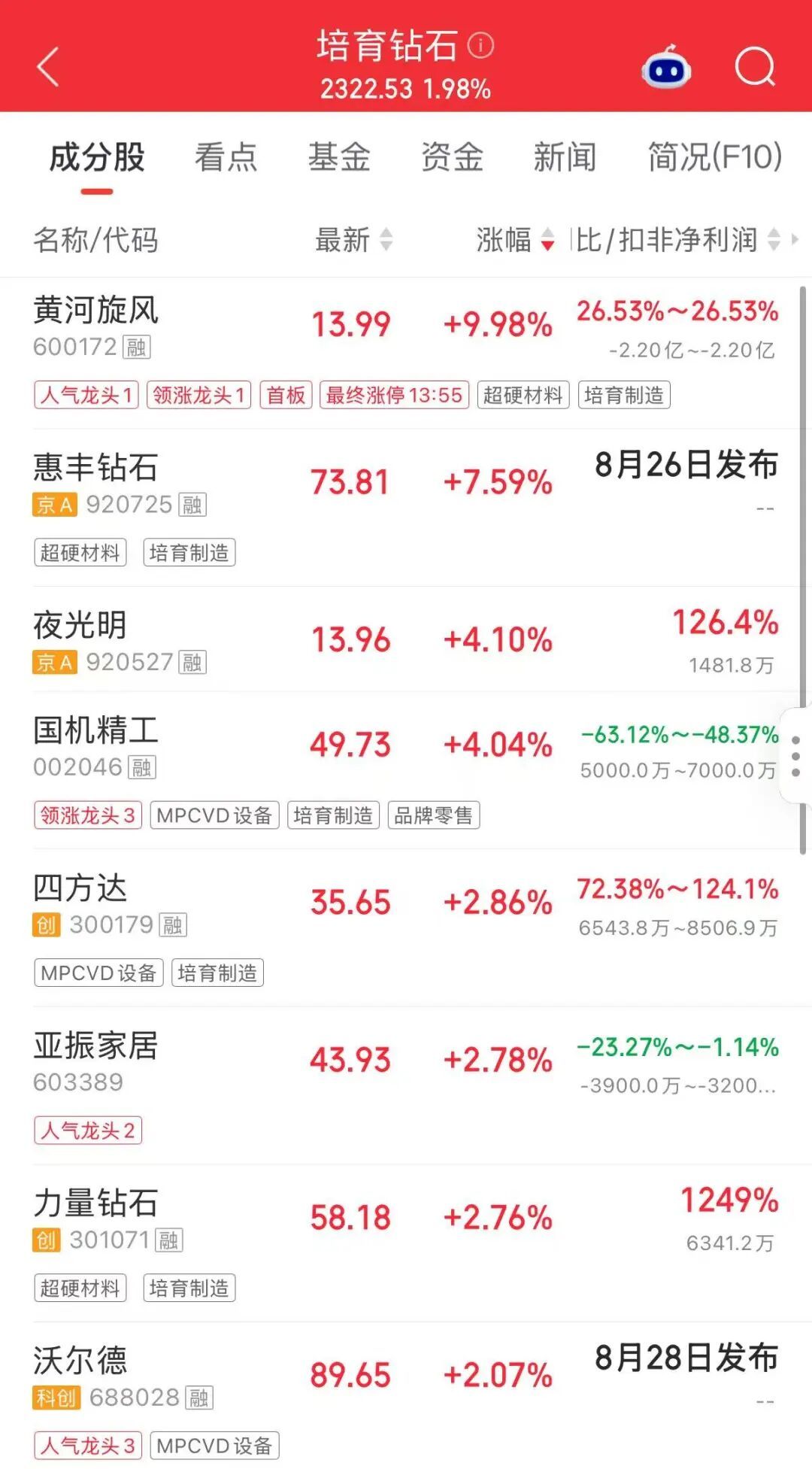Open stock 国机精工 002046
Viewport: 812px width, 1469px height.
[406, 770]
